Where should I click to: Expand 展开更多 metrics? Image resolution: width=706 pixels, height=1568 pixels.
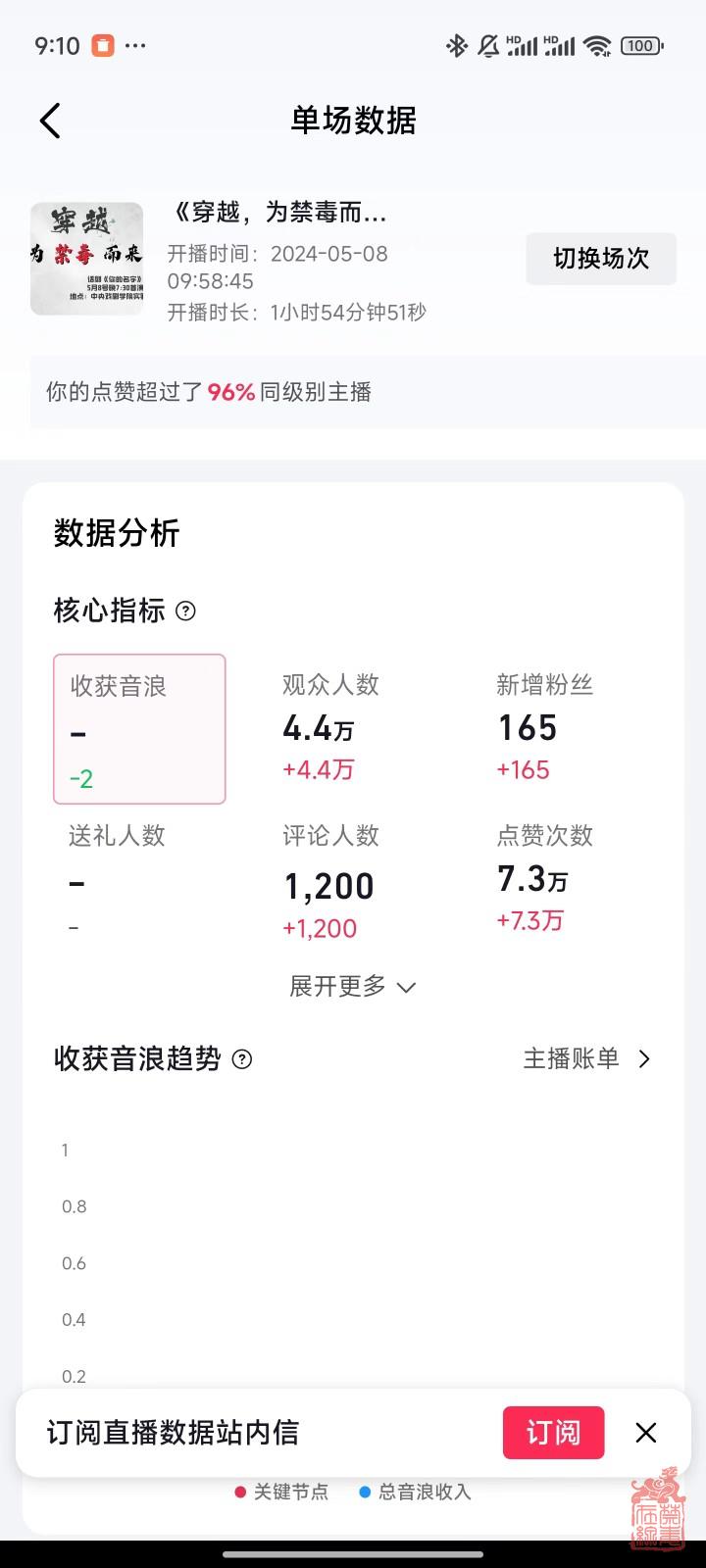pyautogui.click(x=353, y=987)
